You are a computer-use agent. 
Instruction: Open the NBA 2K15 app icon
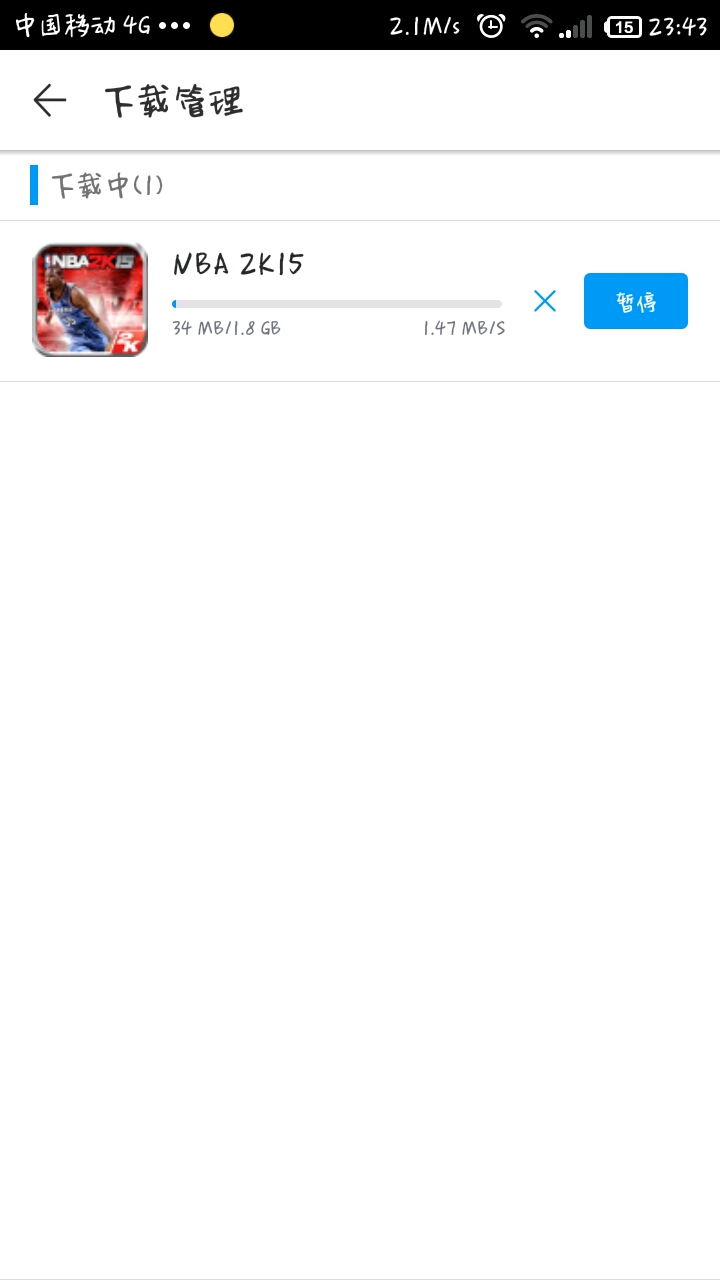[x=90, y=300]
